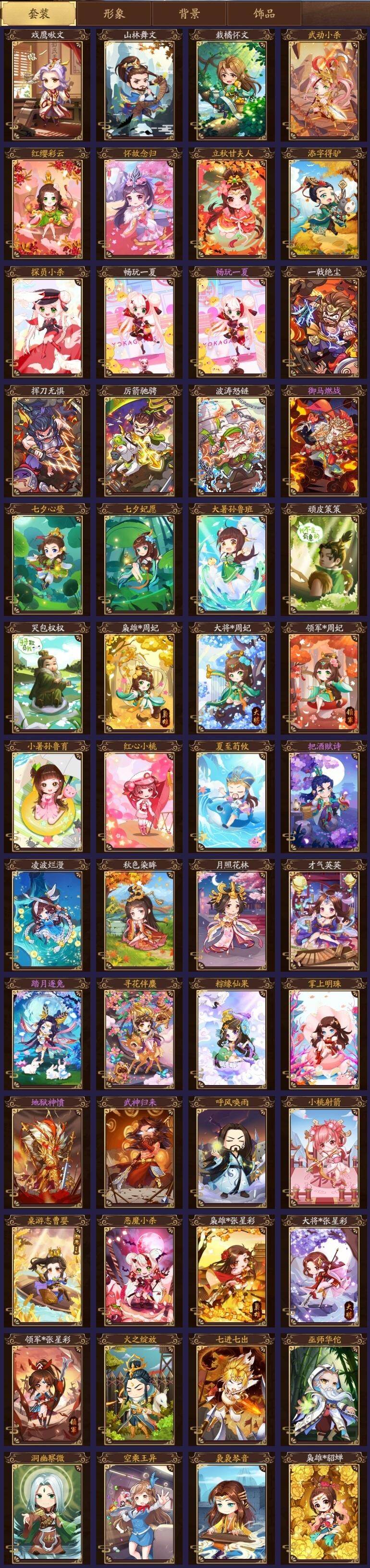370x1568 pixels.
Task: Select the 套装 tab
Action: tap(38, 13)
